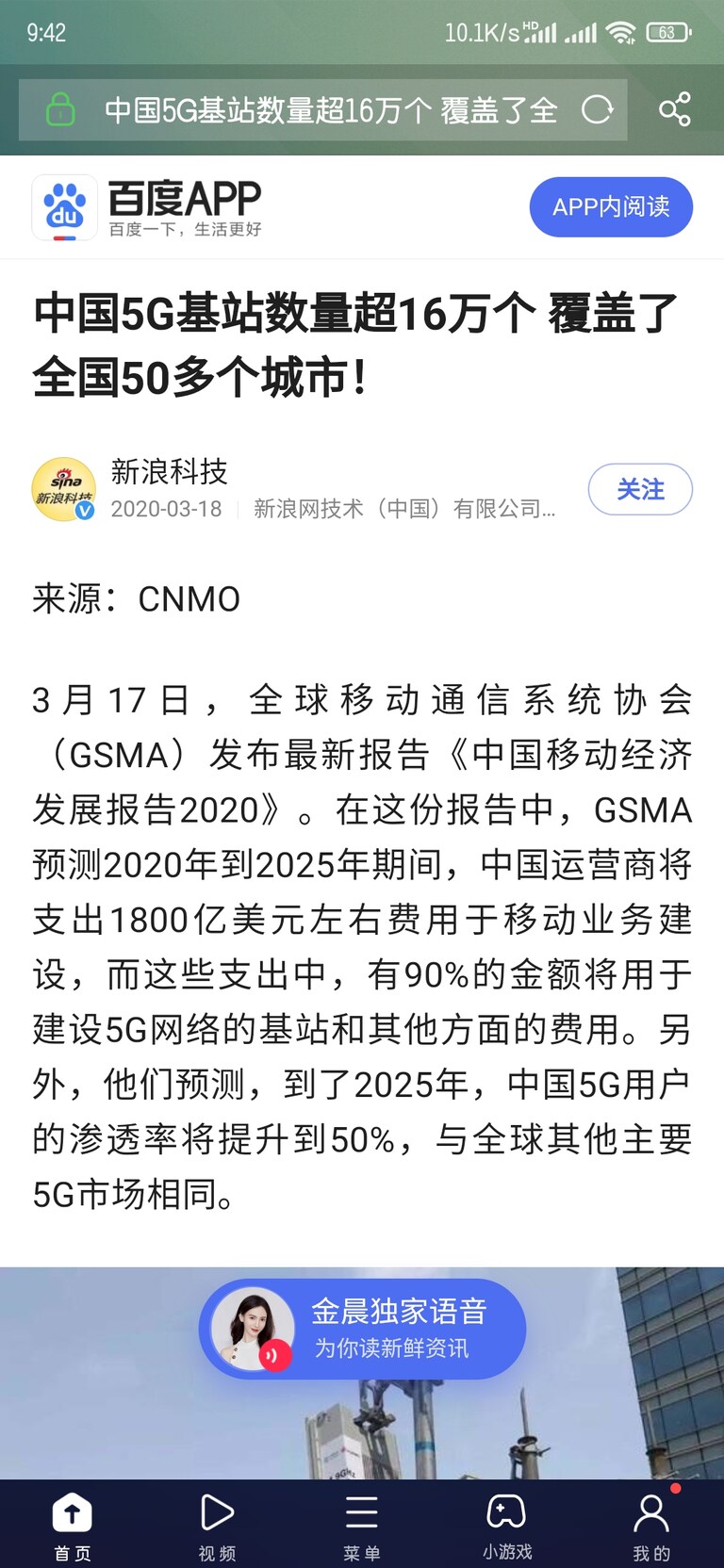View site security via the lock icon
This screenshot has width=724, height=1568.
tap(60, 109)
